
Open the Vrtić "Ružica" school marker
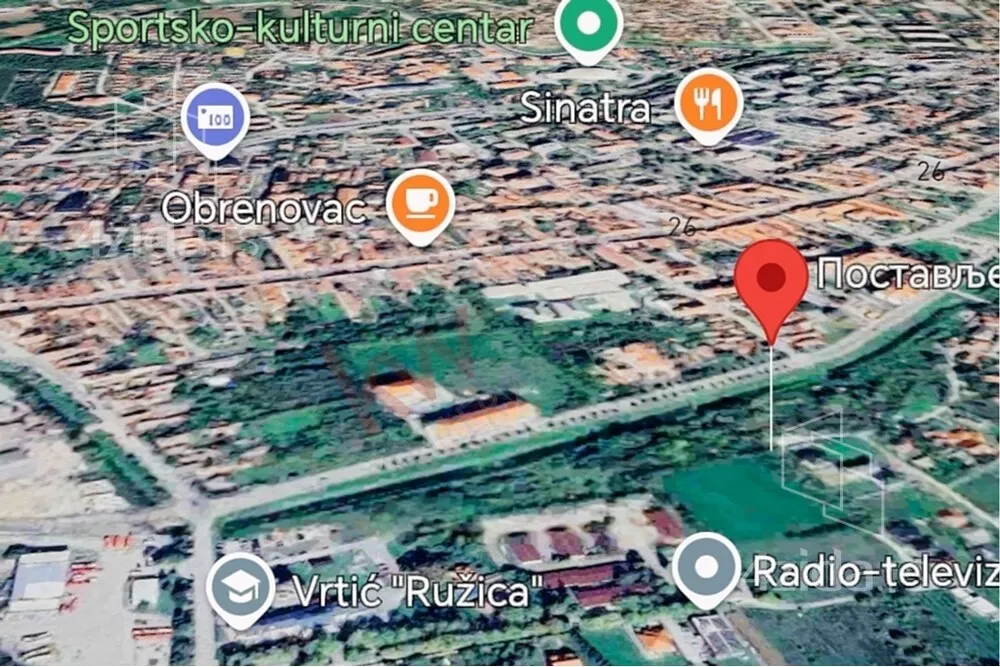pos(241,585)
